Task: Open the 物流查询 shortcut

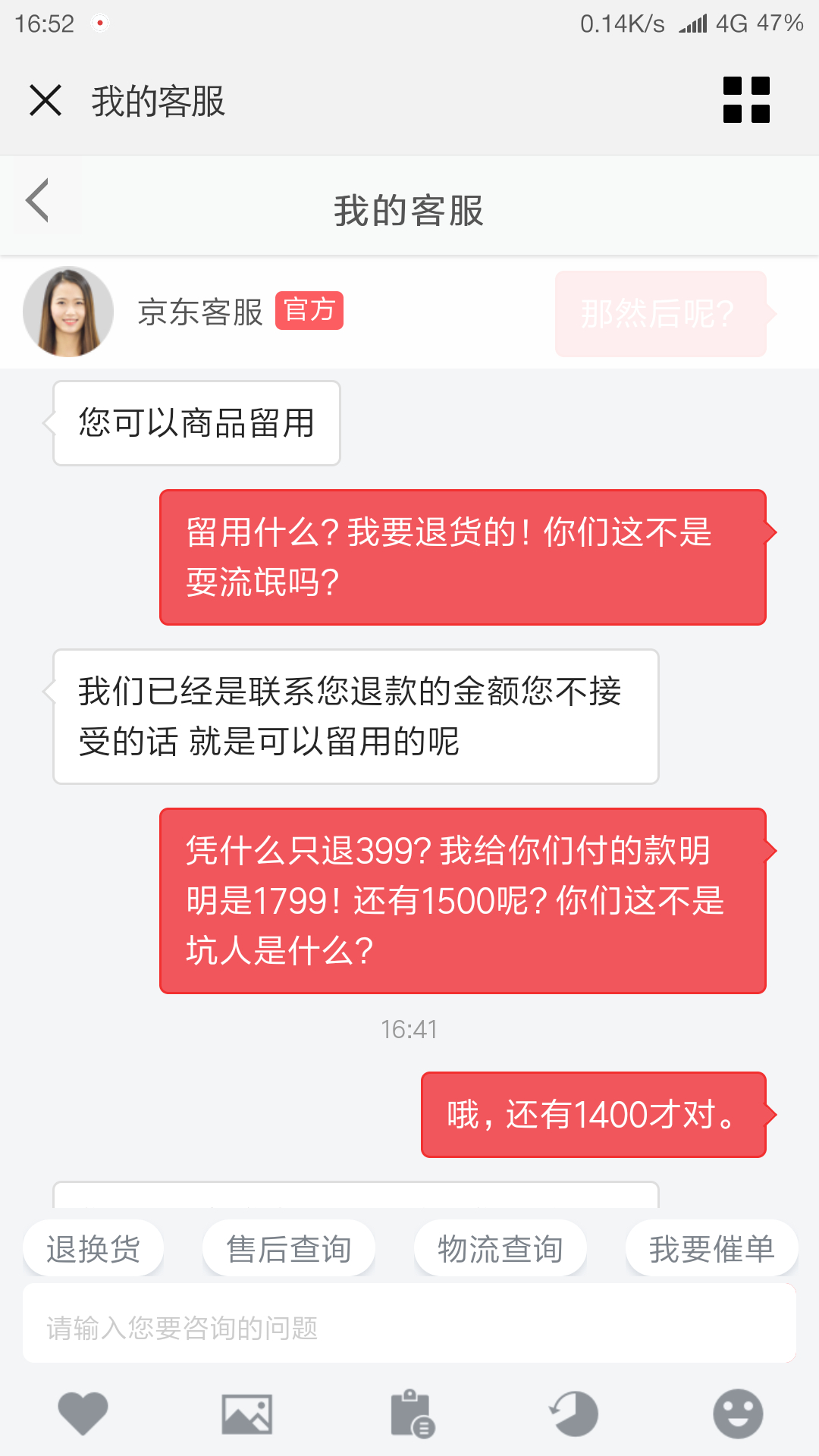Action: click(500, 1249)
